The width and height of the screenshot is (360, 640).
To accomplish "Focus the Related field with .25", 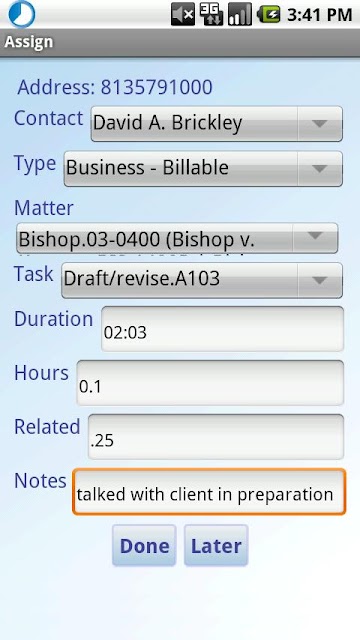I will (x=216, y=436).
